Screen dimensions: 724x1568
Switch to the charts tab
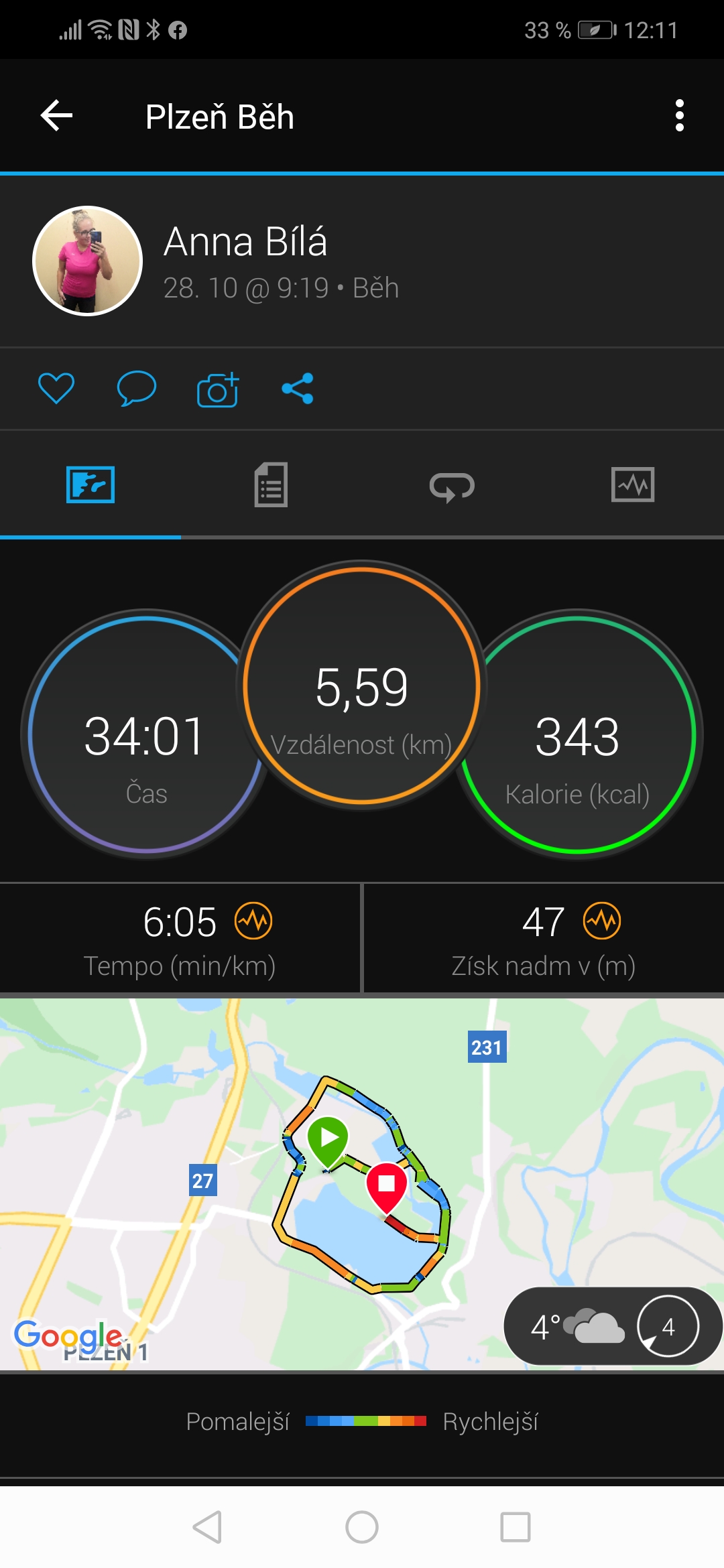pos(633,484)
